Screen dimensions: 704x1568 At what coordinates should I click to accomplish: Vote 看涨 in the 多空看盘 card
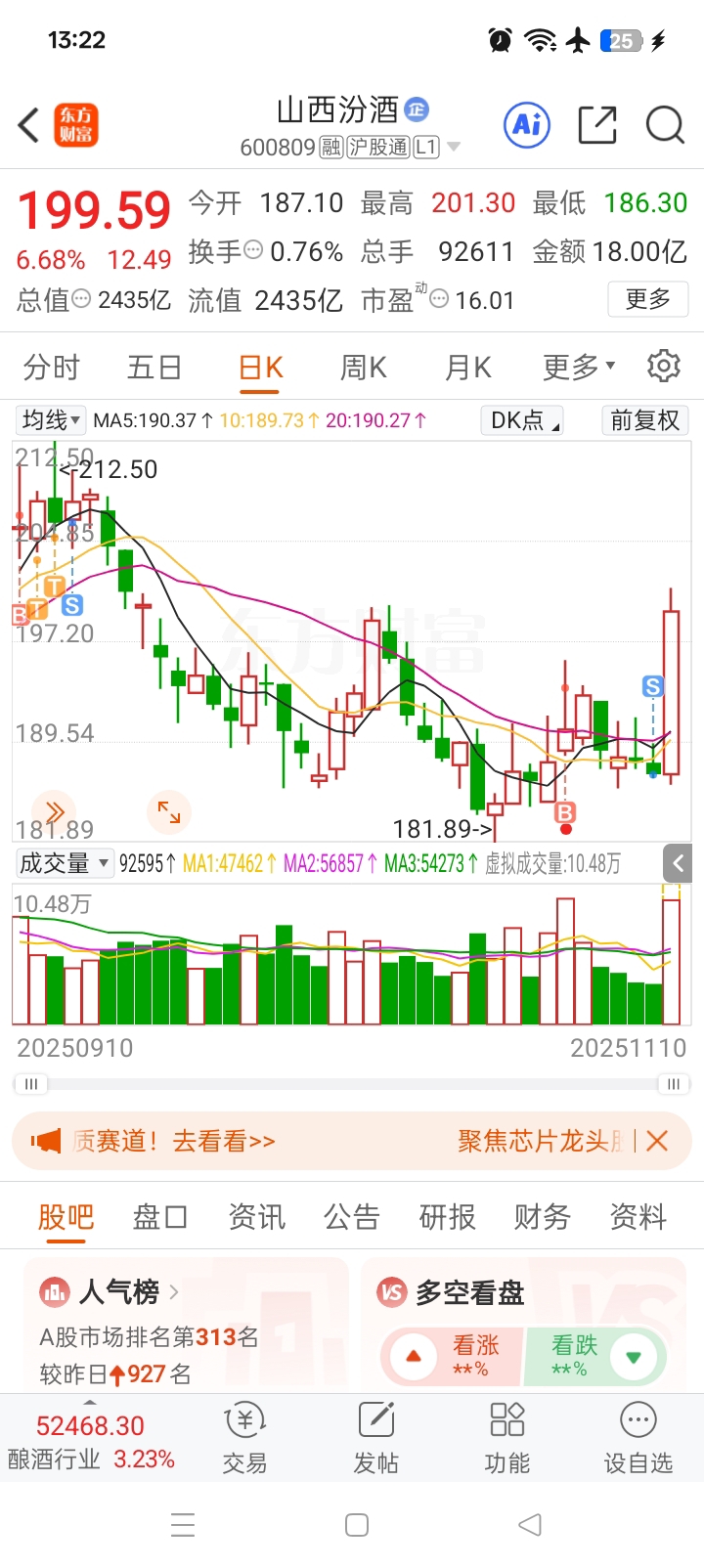[x=452, y=1356]
